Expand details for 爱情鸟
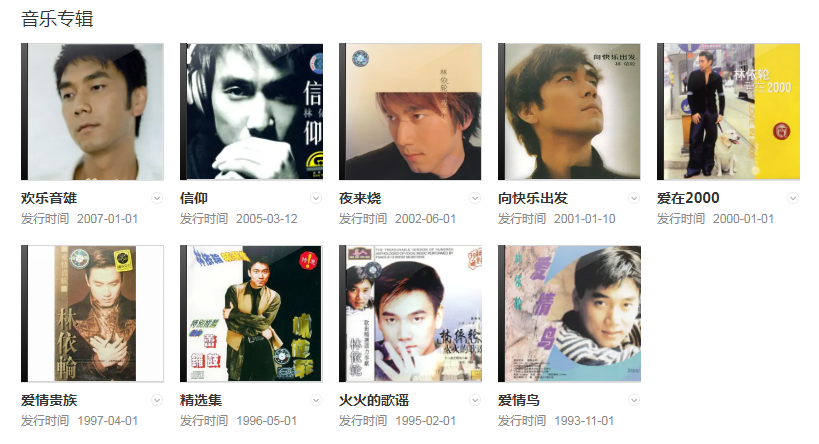Viewport: 819px width, 444px height. [634, 400]
